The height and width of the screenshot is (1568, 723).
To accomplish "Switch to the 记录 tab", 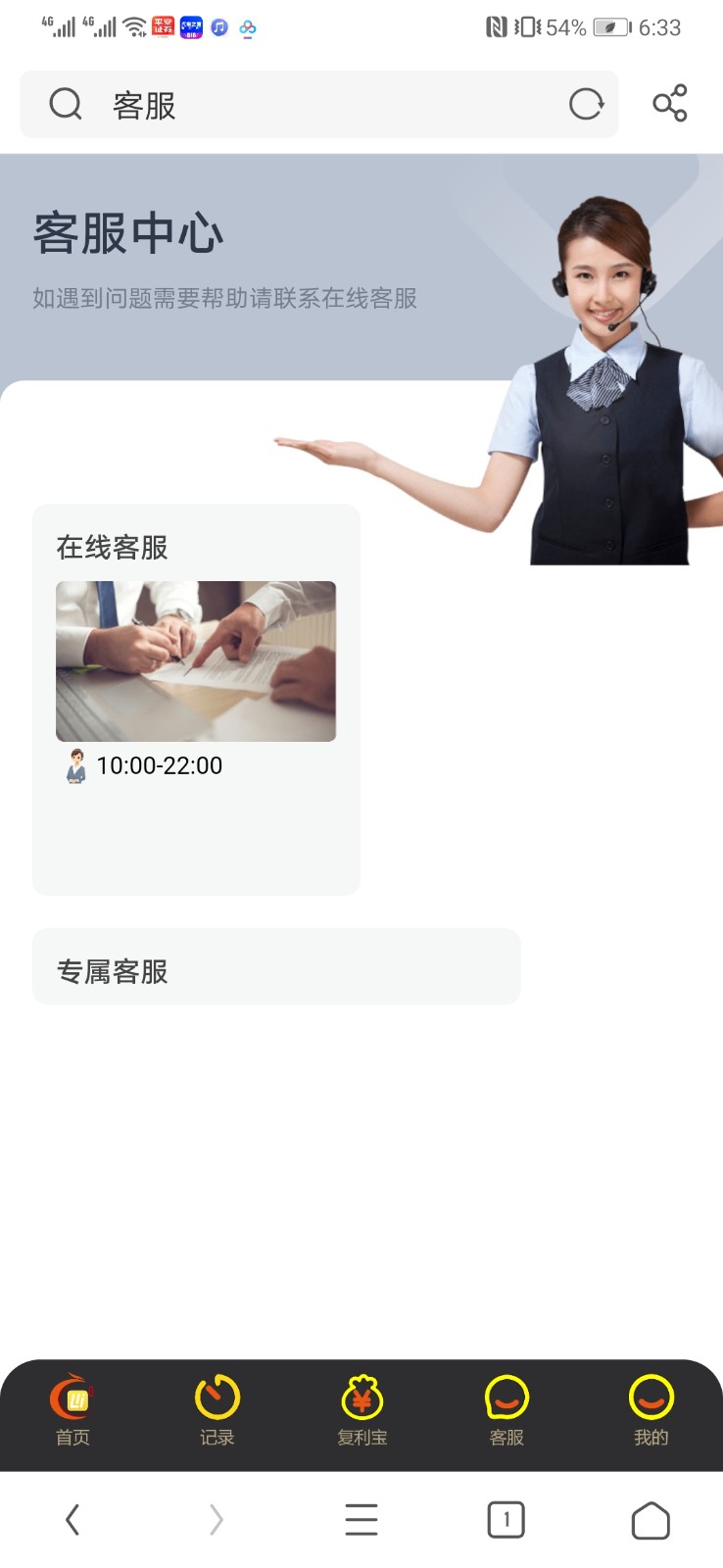I will (x=217, y=1411).
